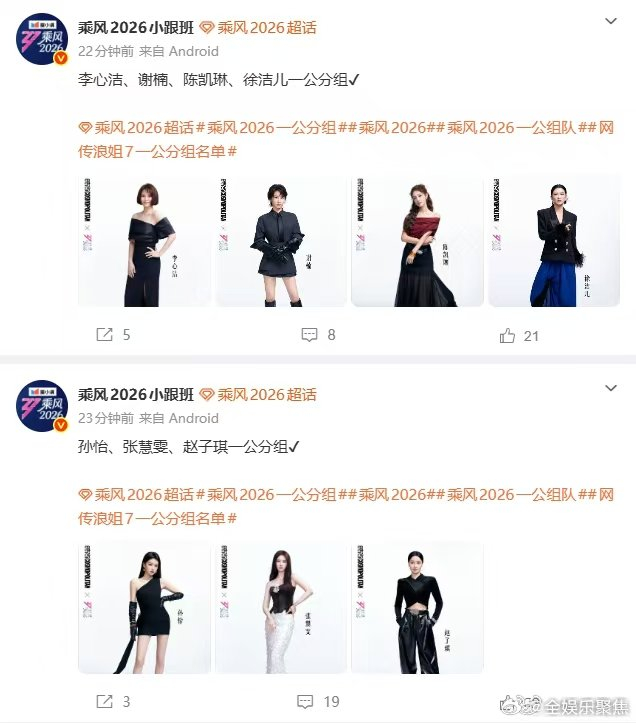Open 孙怡 photo thumbnail
This screenshot has width=636, height=723.
pyautogui.click(x=144, y=607)
